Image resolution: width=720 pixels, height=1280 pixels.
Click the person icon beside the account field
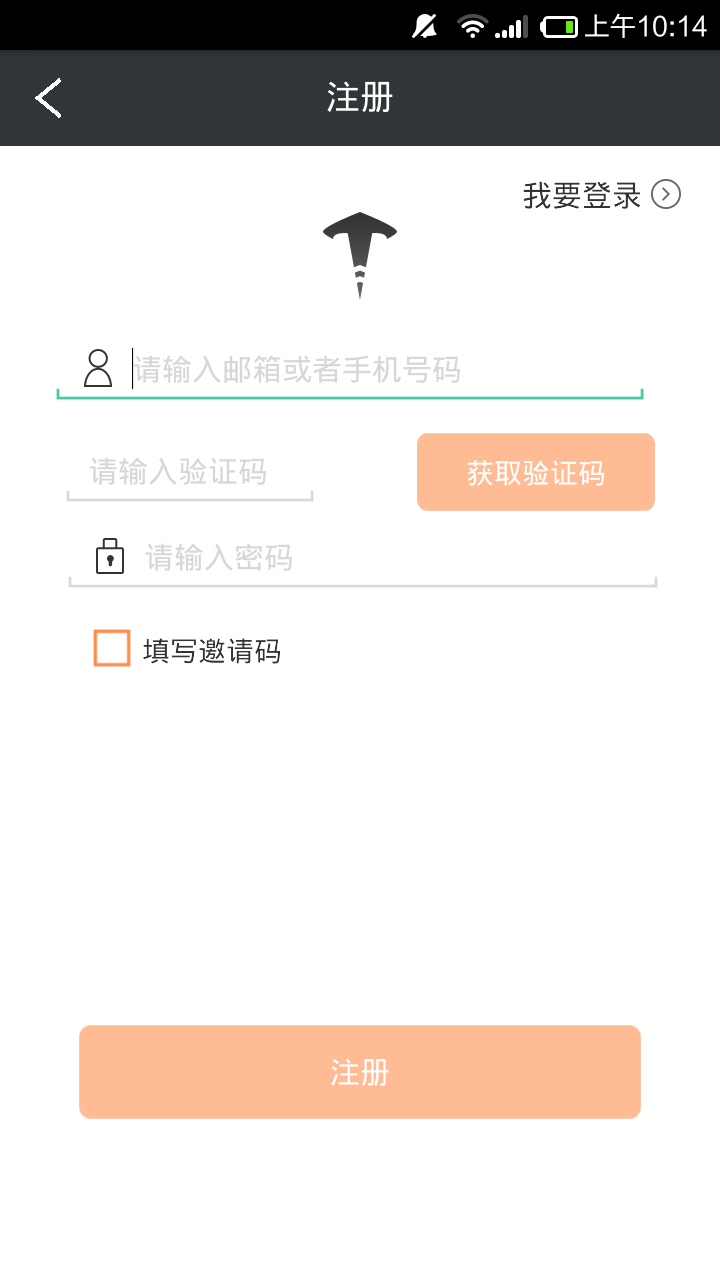click(97, 368)
